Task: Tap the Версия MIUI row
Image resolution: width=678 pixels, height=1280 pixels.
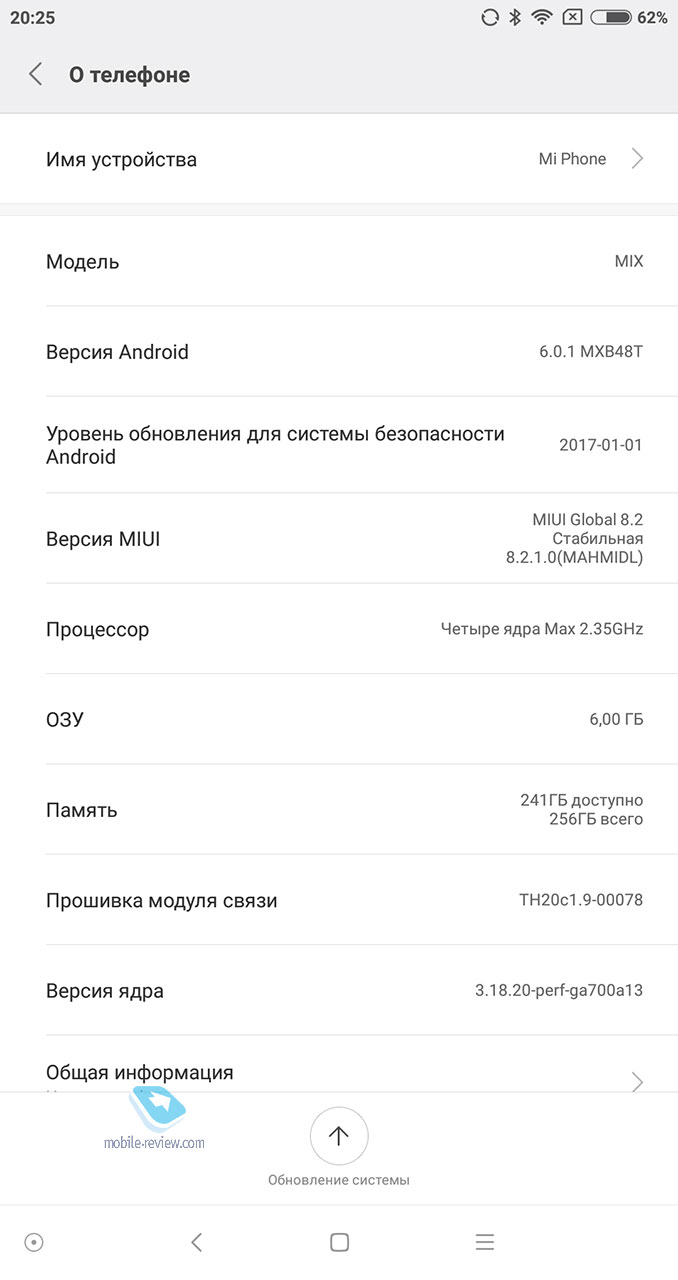Action: click(339, 539)
